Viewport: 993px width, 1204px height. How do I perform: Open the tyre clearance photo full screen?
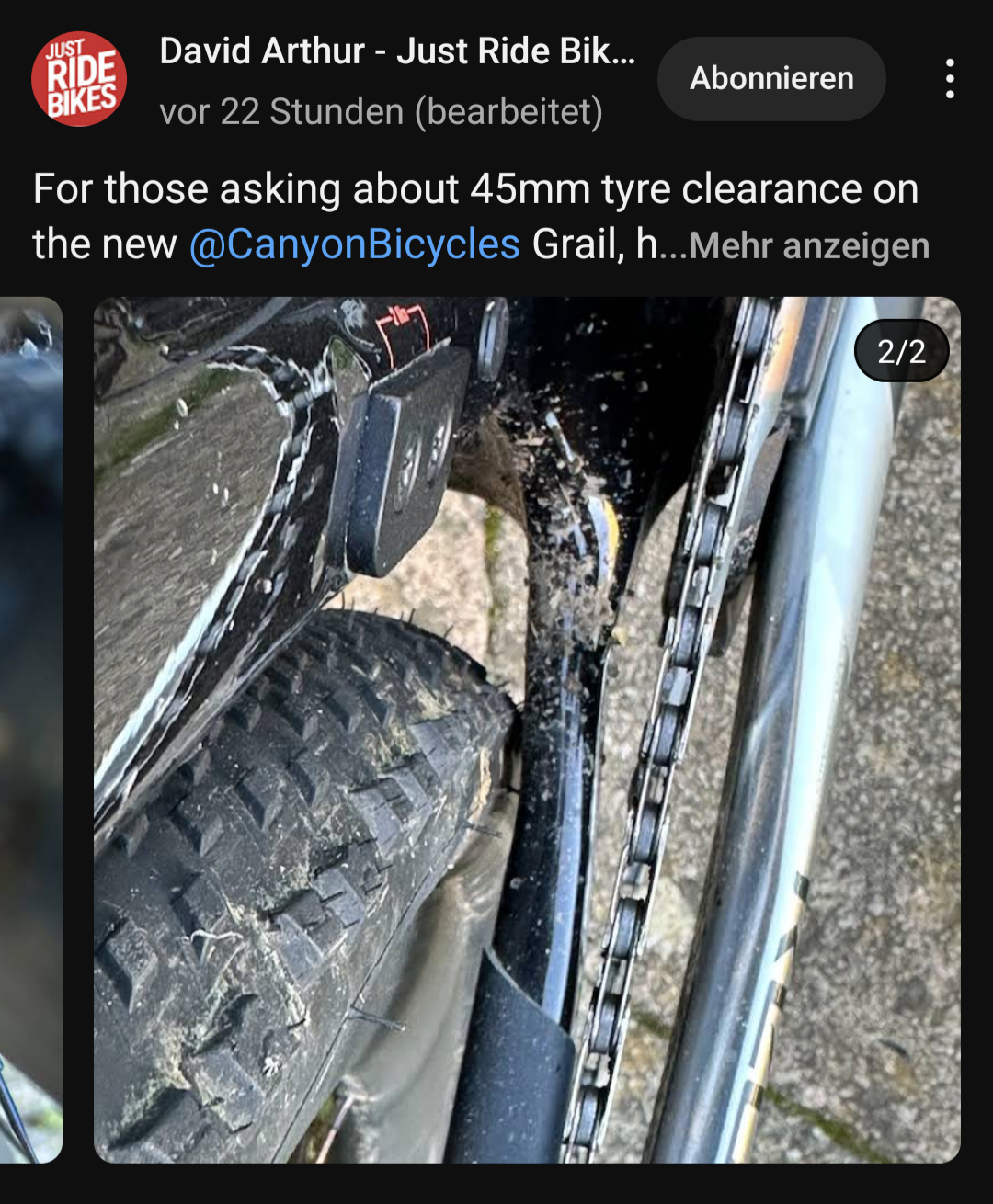click(527, 729)
